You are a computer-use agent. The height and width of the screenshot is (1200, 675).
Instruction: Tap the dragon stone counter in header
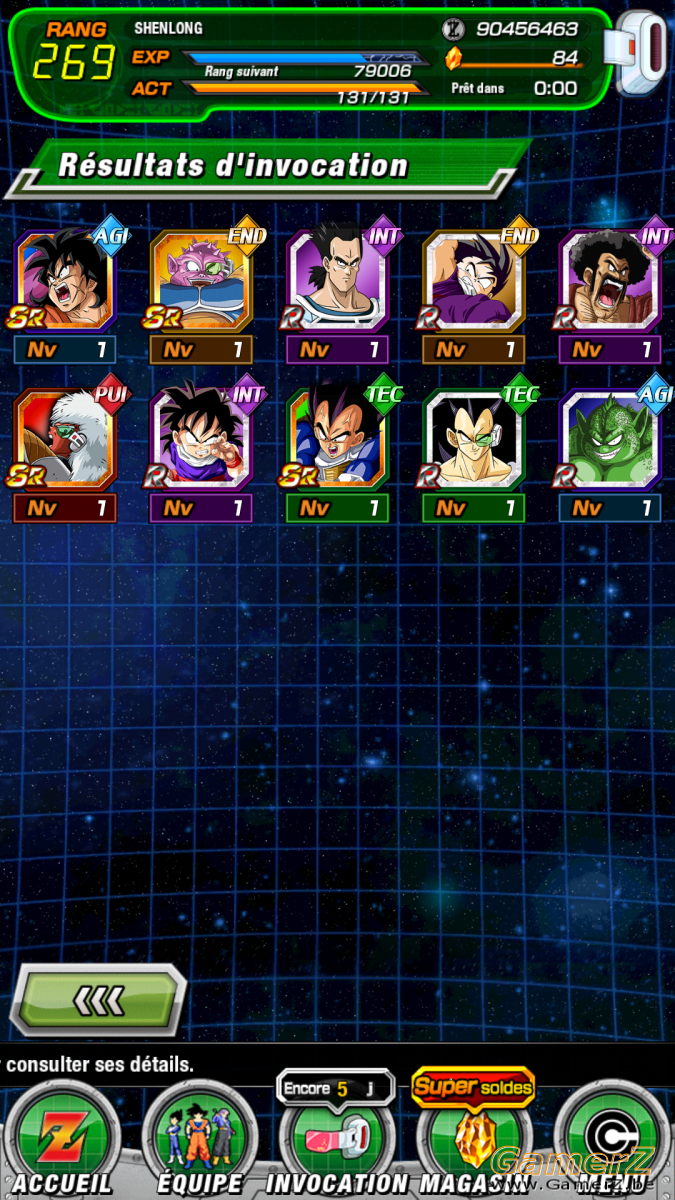512,58
